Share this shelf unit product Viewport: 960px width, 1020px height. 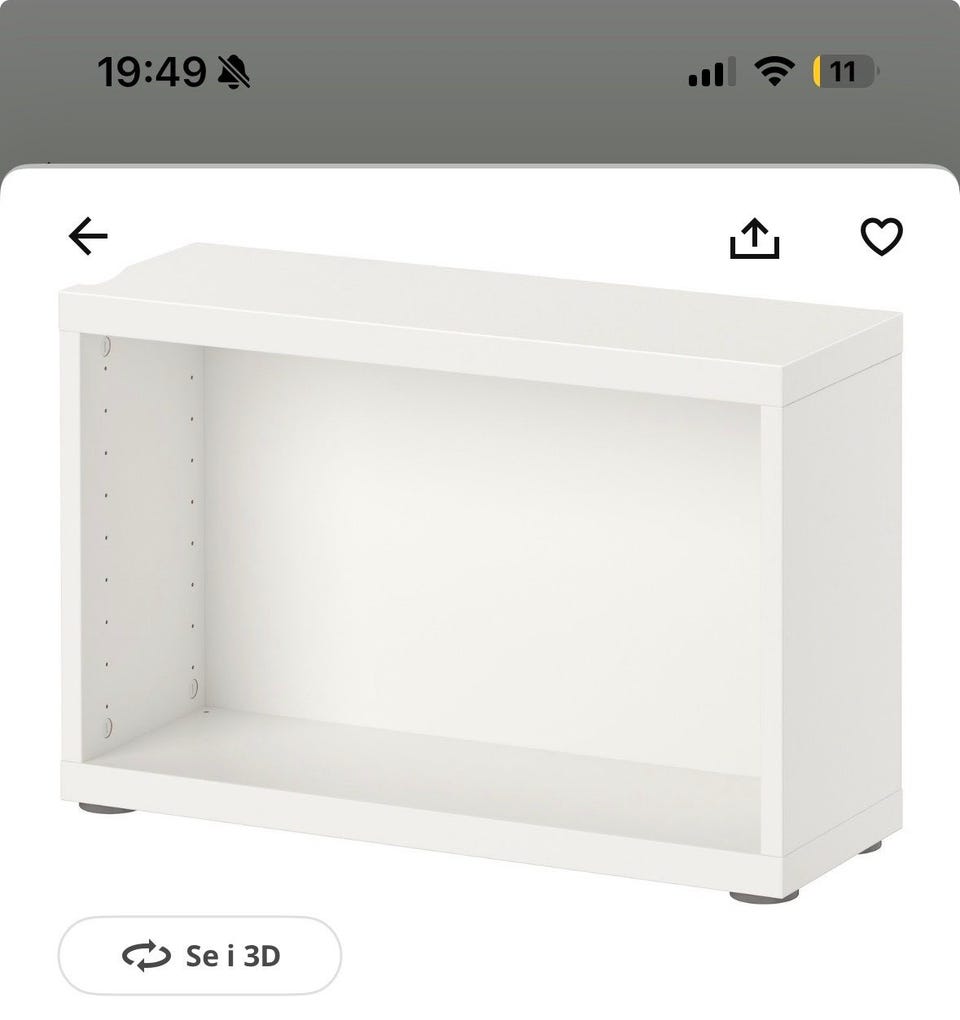(754, 238)
